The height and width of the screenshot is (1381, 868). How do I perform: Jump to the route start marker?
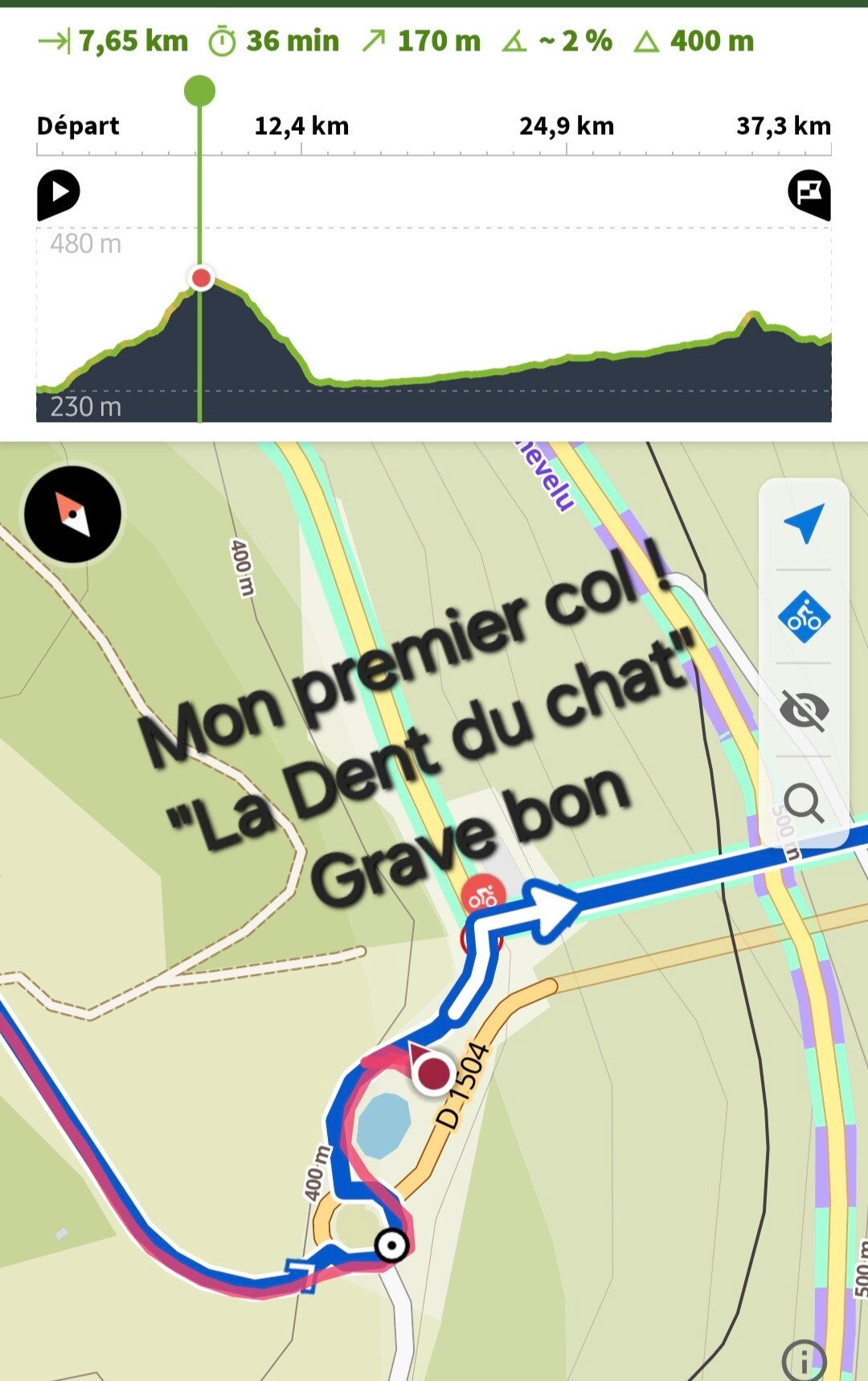click(x=58, y=194)
